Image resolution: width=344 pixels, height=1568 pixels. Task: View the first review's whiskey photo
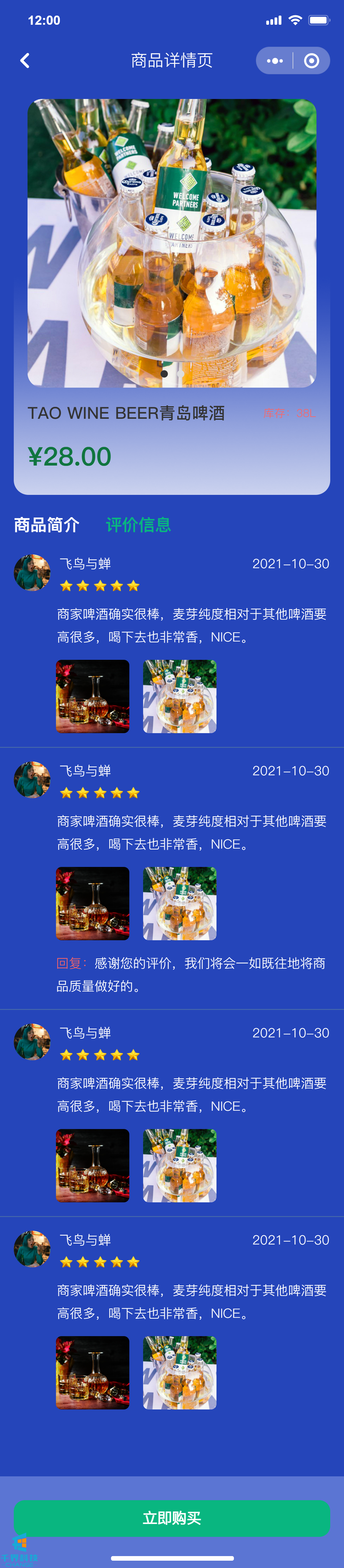pos(93,696)
